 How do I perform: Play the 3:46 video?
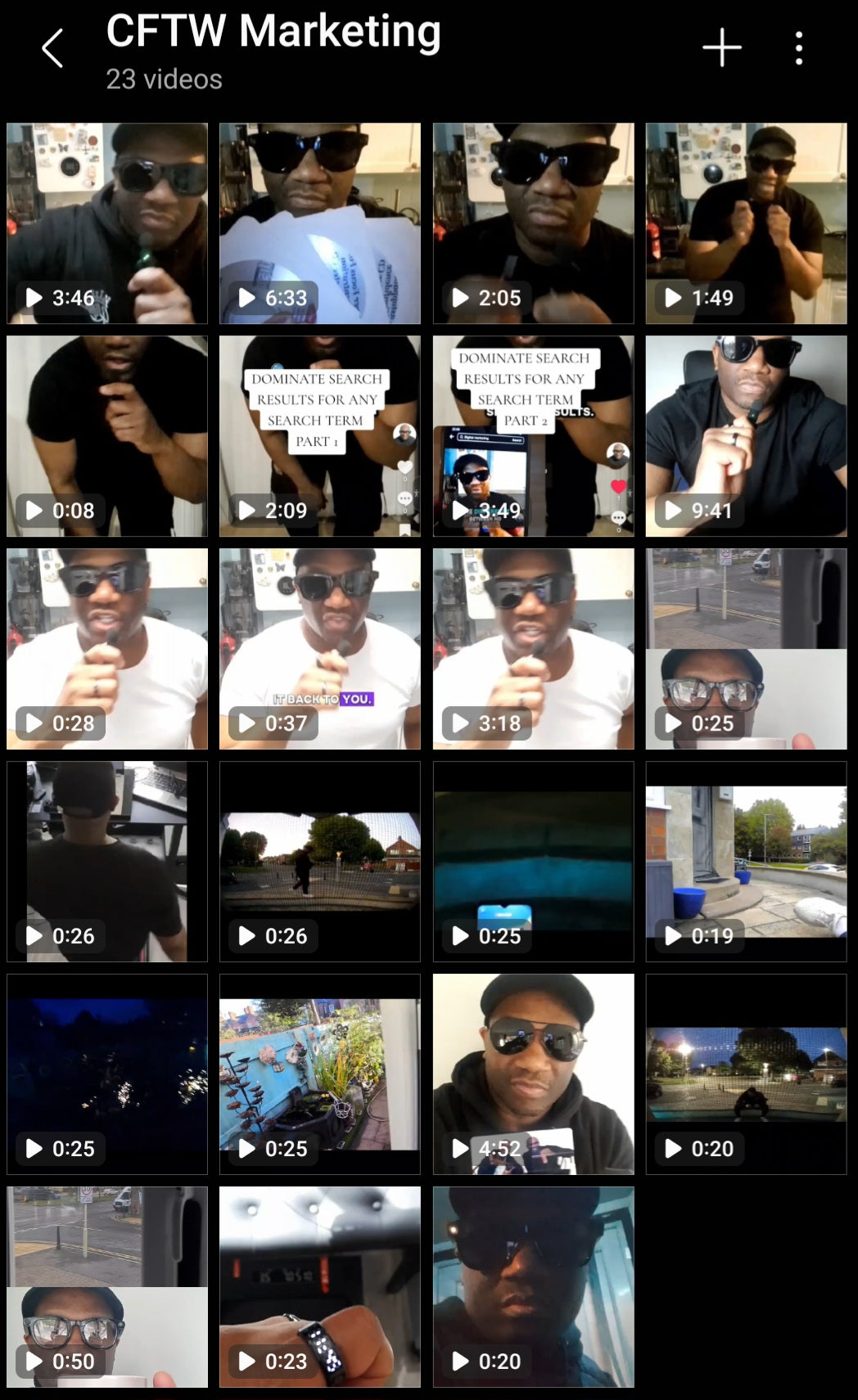click(107, 223)
